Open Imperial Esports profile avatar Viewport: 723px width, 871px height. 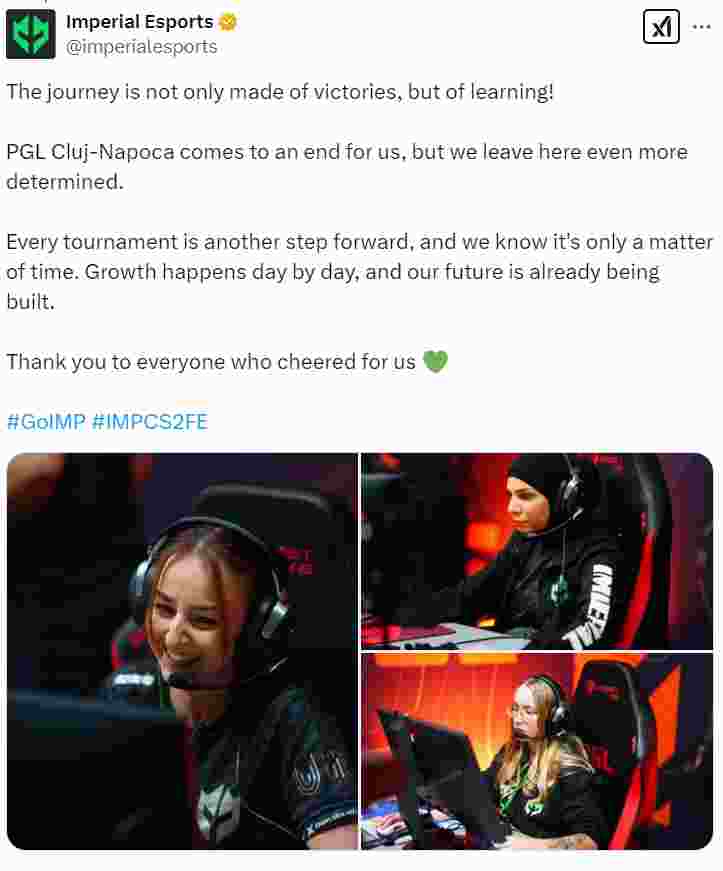(x=31, y=34)
